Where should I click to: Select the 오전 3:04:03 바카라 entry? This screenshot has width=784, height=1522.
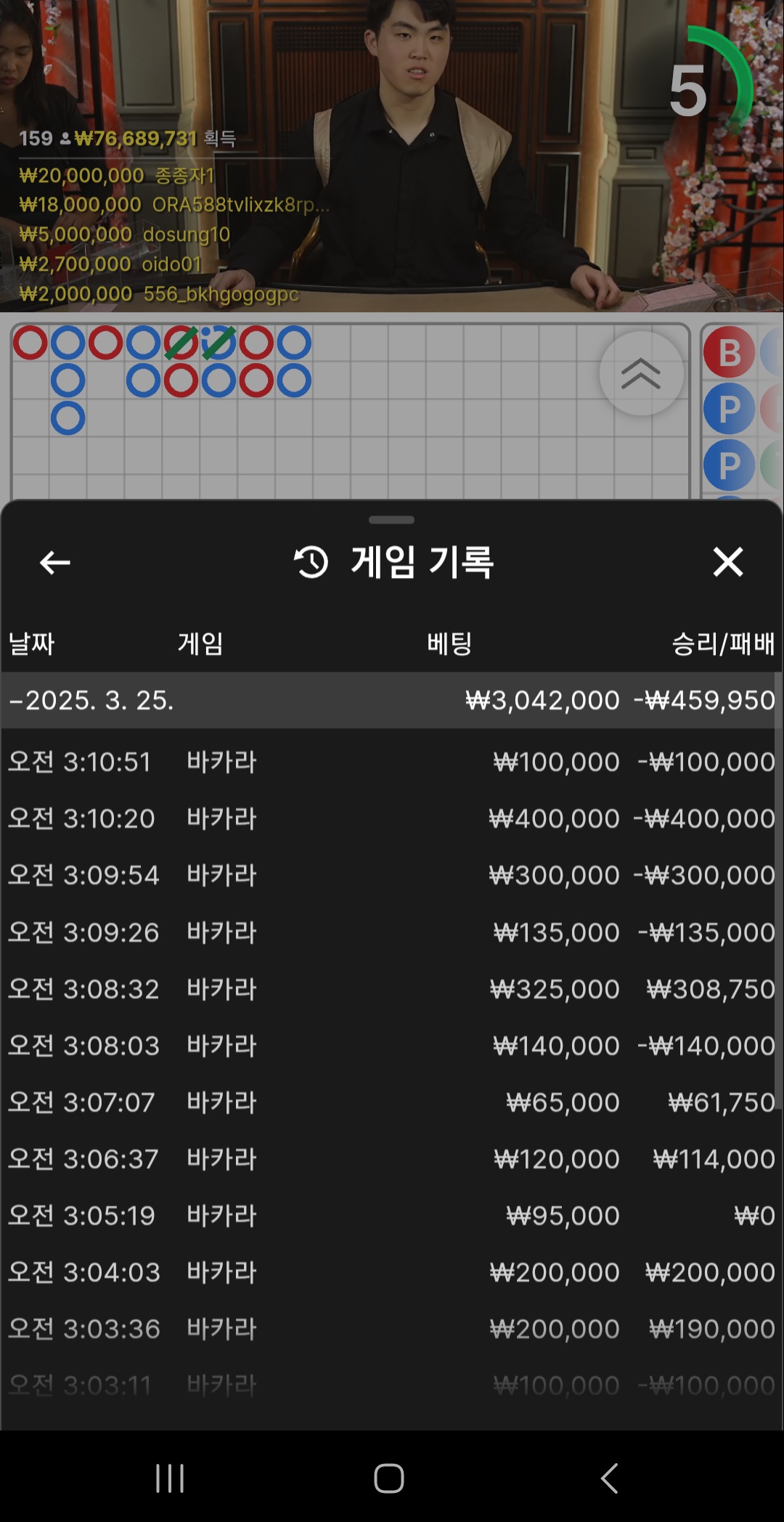tap(392, 1272)
